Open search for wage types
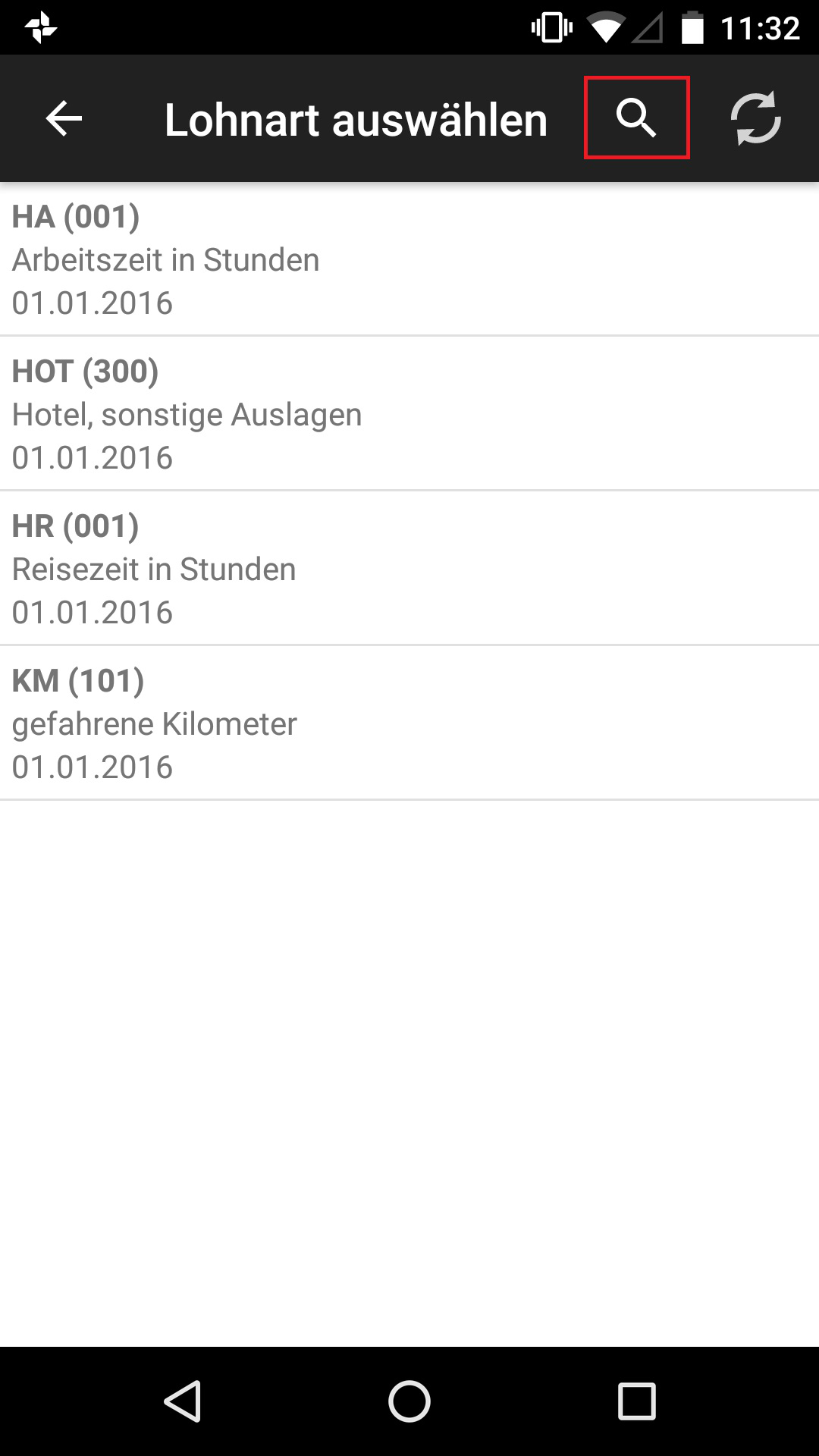The height and width of the screenshot is (1456, 819). (636, 118)
